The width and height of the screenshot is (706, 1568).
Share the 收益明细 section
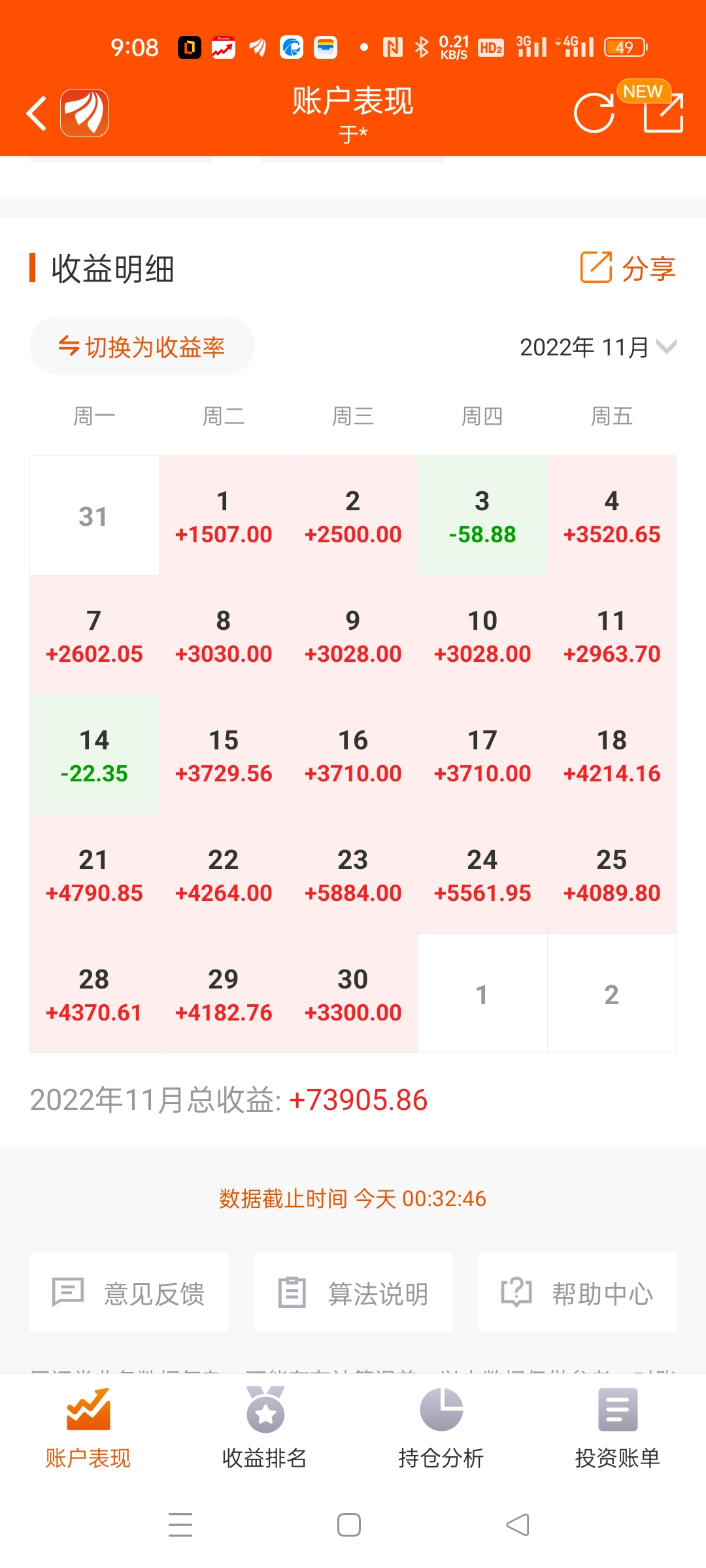pos(628,268)
